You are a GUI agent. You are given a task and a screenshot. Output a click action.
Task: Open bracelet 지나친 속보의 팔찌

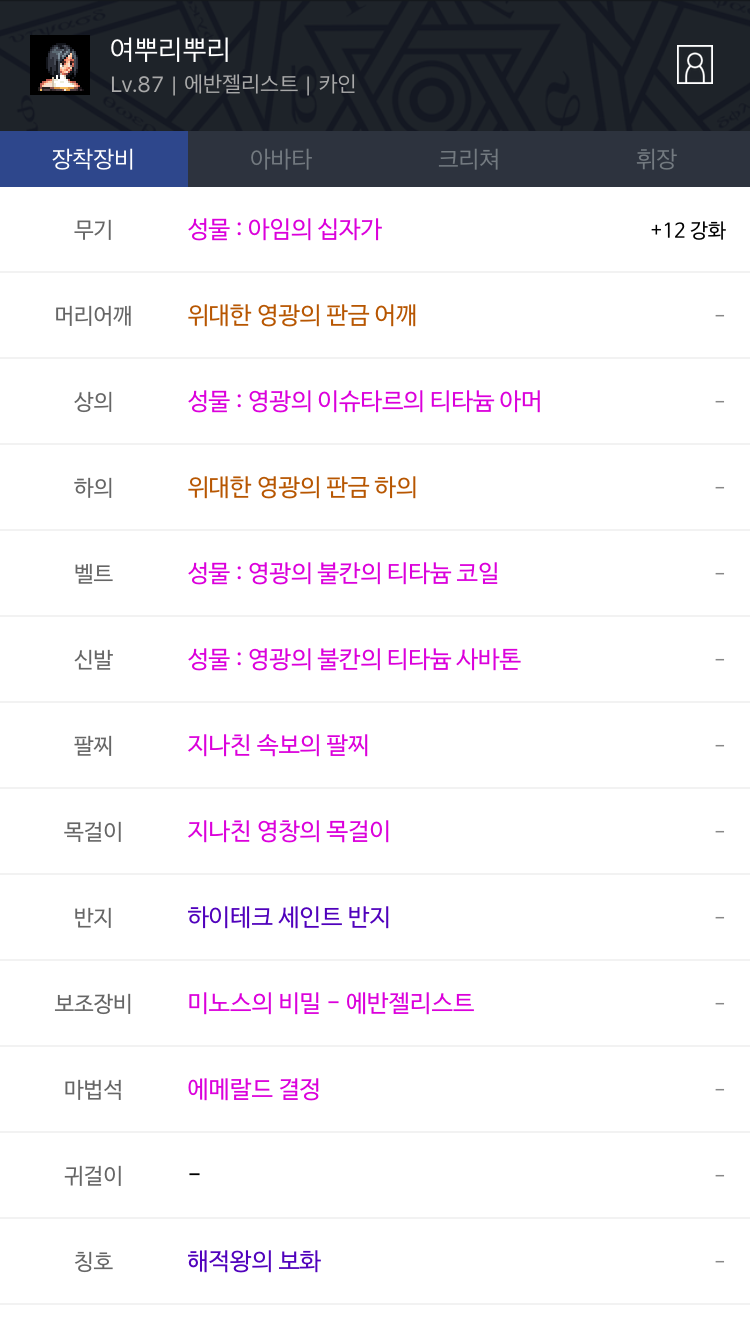pyautogui.click(x=279, y=746)
